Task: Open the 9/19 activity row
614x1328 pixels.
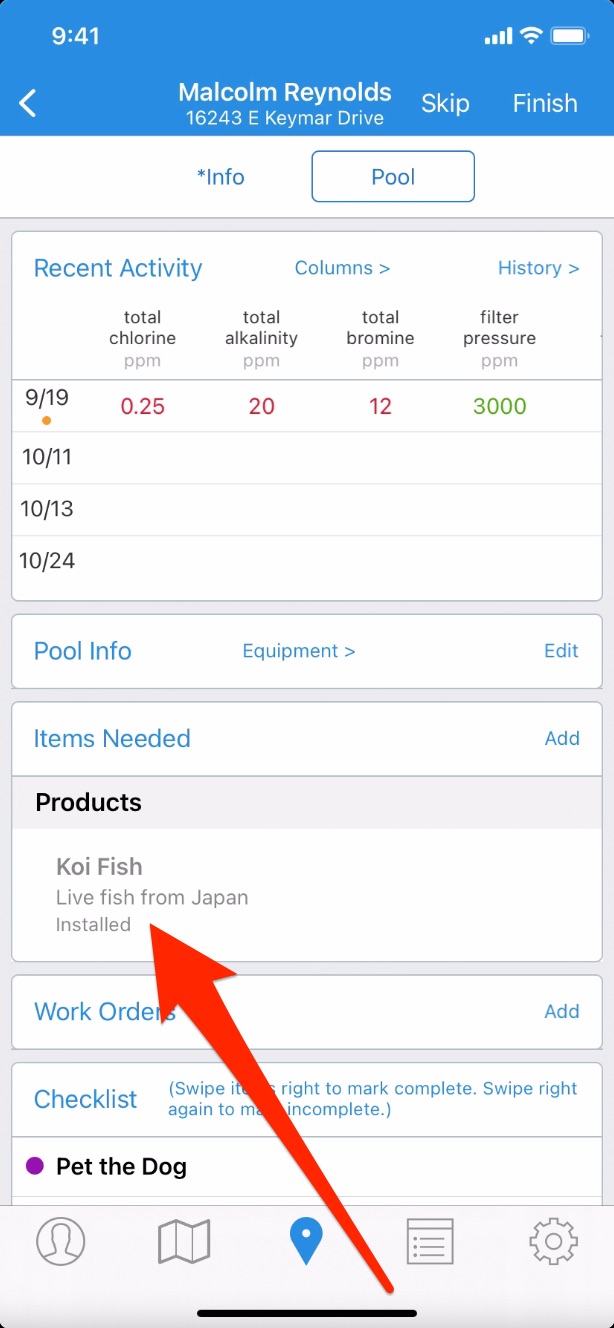Action: point(307,406)
